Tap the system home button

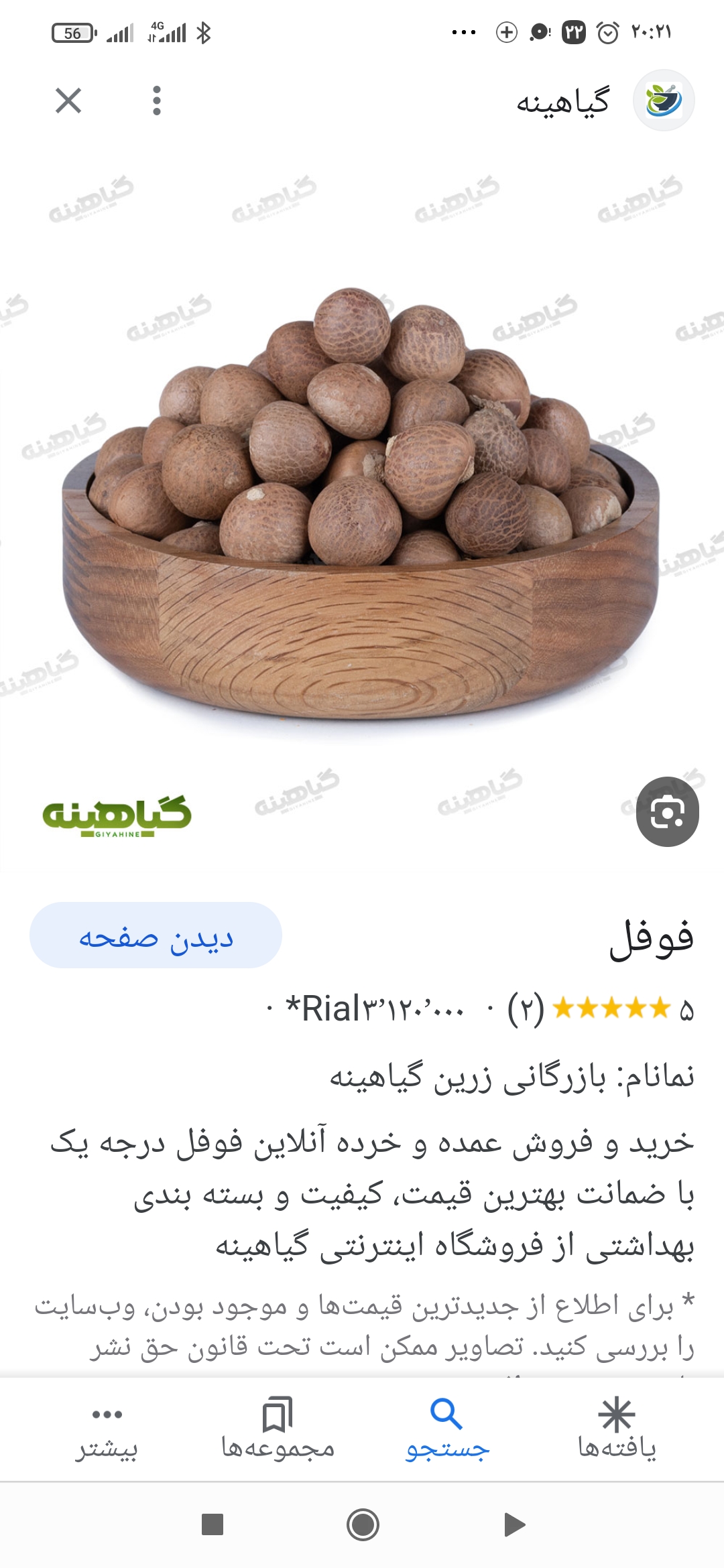click(x=363, y=1525)
